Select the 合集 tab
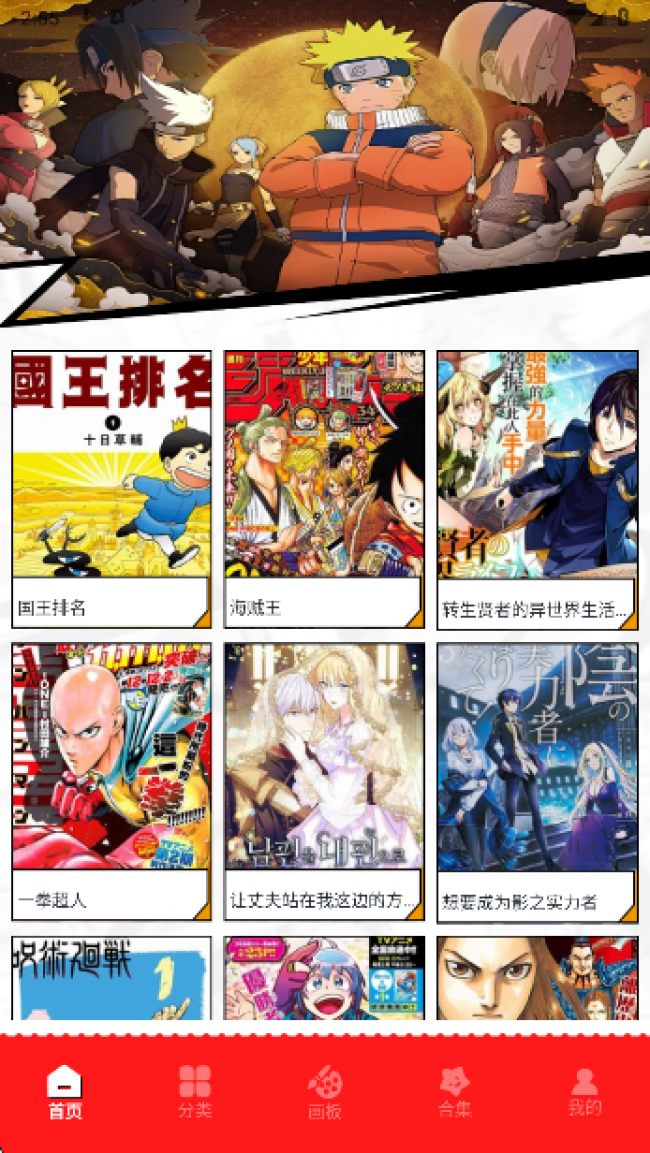 (455, 1092)
